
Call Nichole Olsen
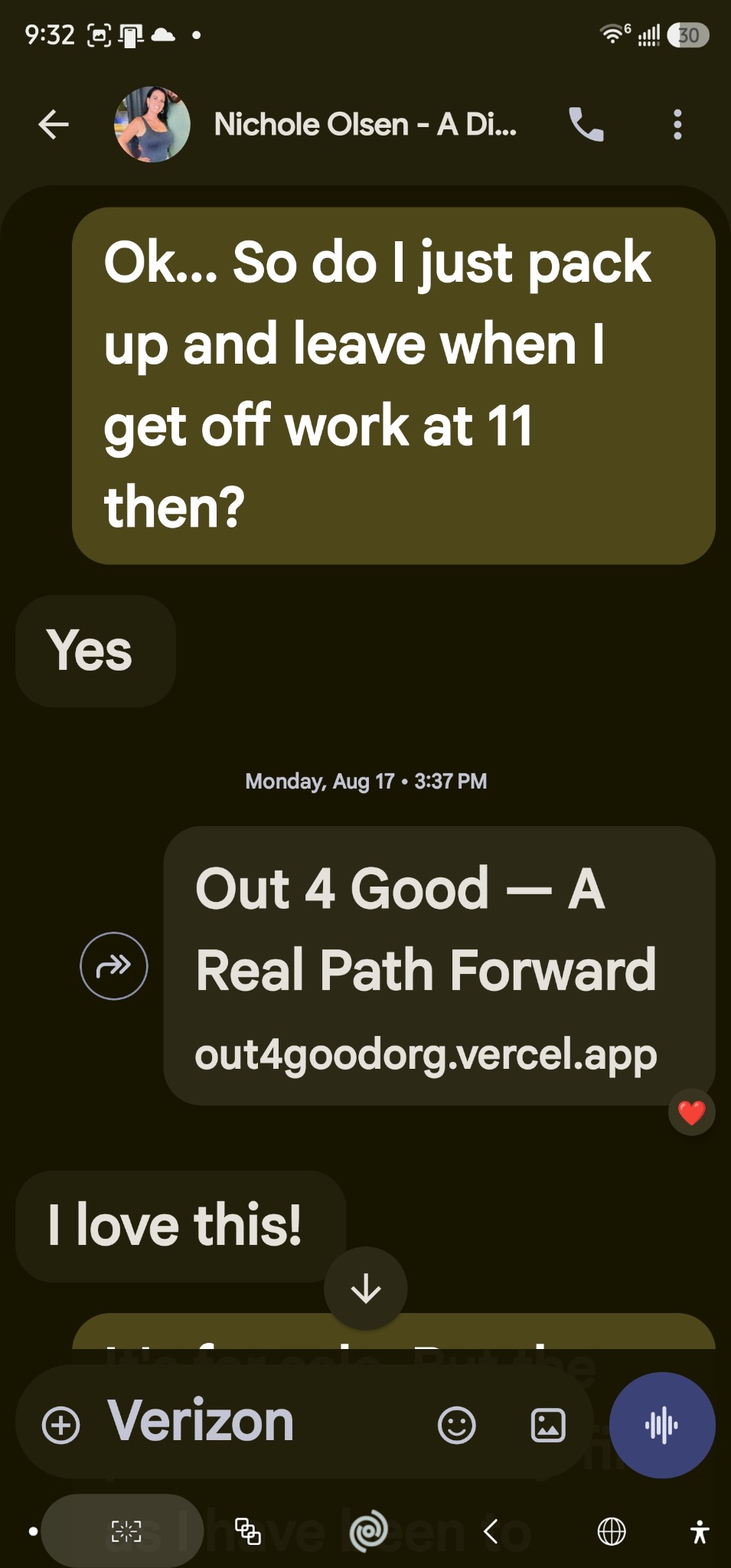point(586,124)
